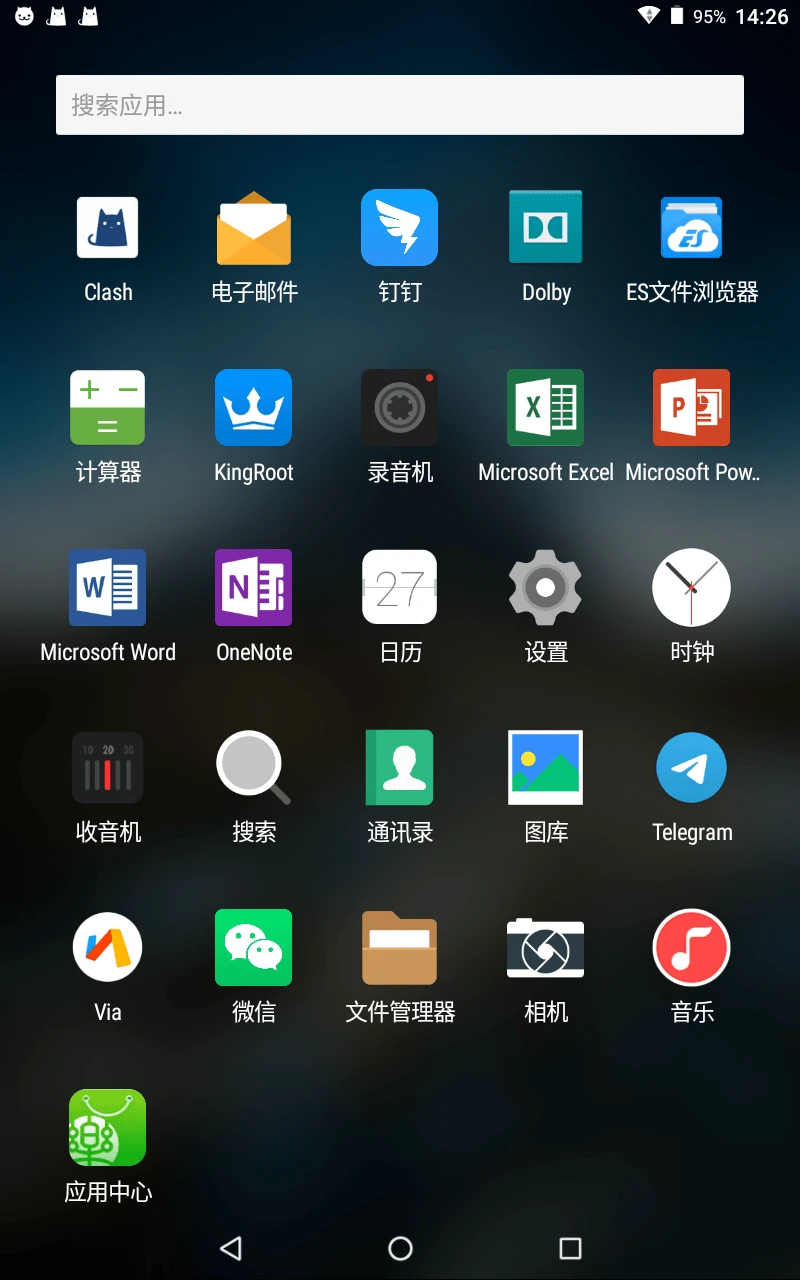
Task: Launch OneNote
Action: (254, 588)
